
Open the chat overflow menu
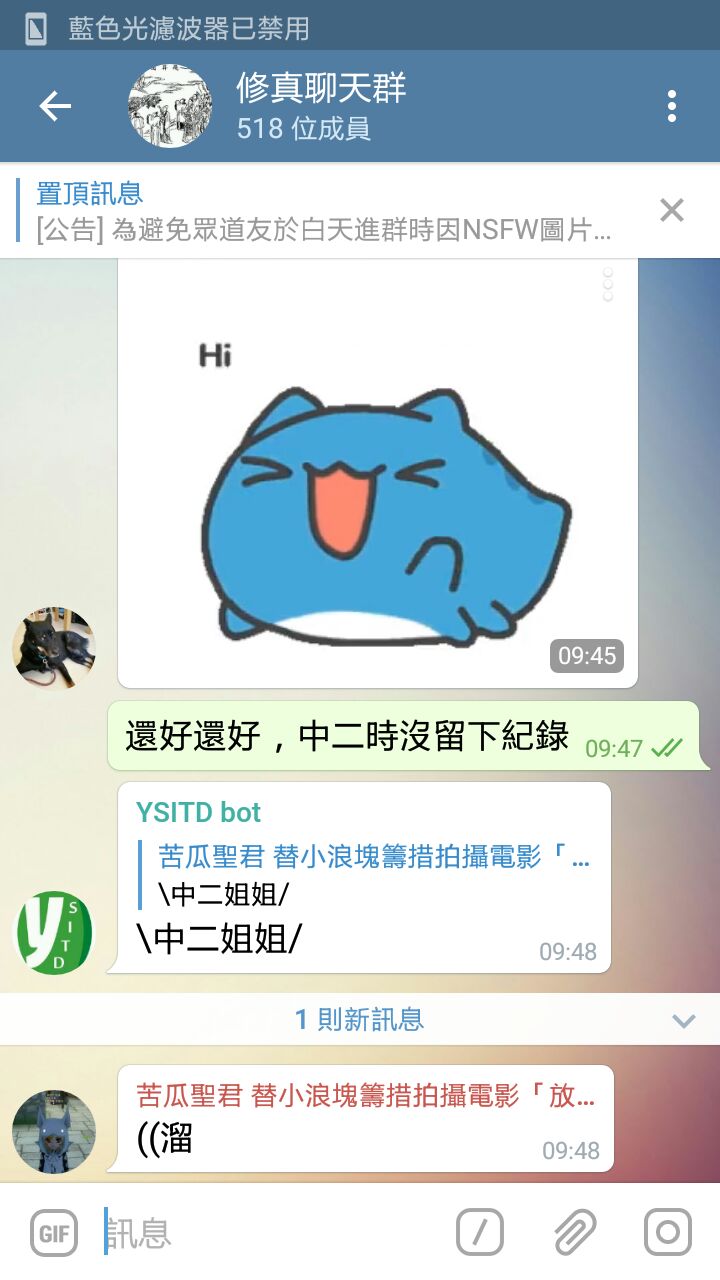tap(671, 106)
